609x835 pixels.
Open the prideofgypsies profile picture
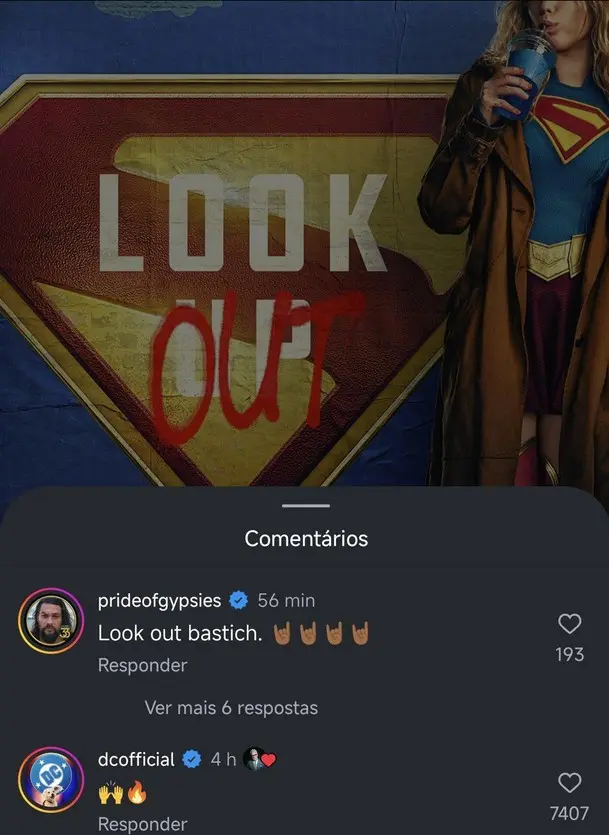click(x=50, y=622)
